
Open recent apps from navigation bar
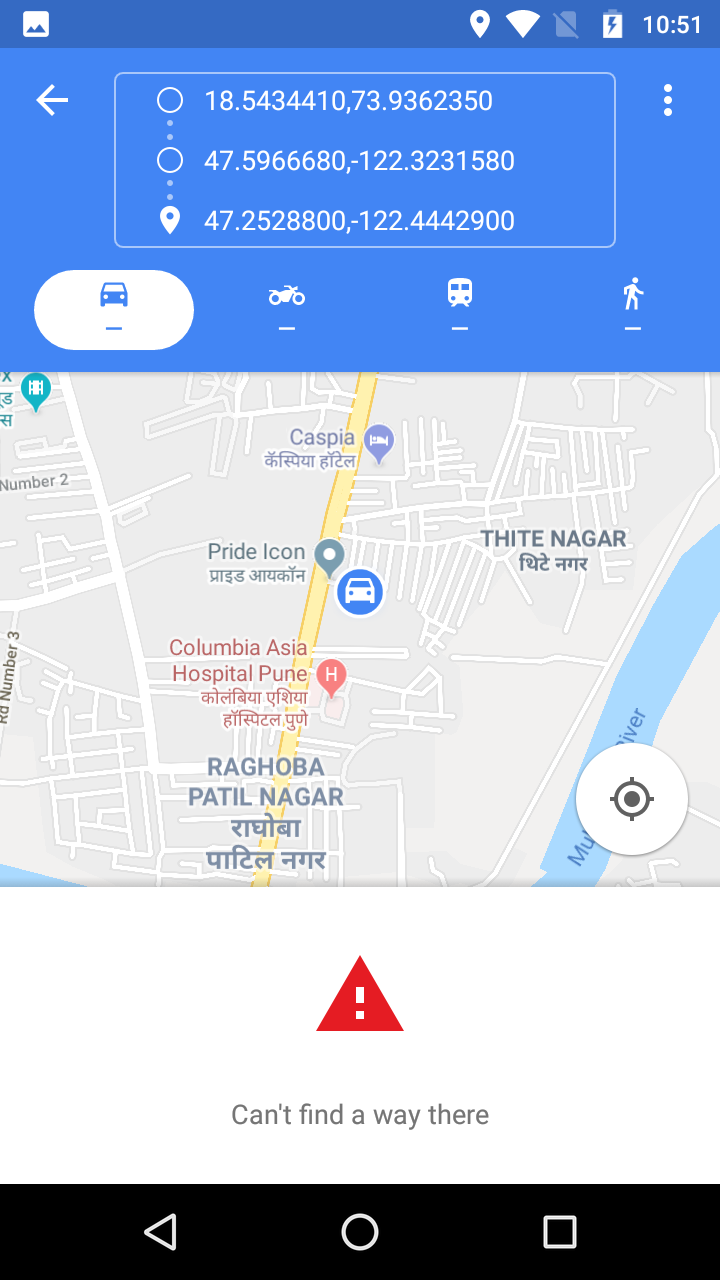coord(559,1232)
